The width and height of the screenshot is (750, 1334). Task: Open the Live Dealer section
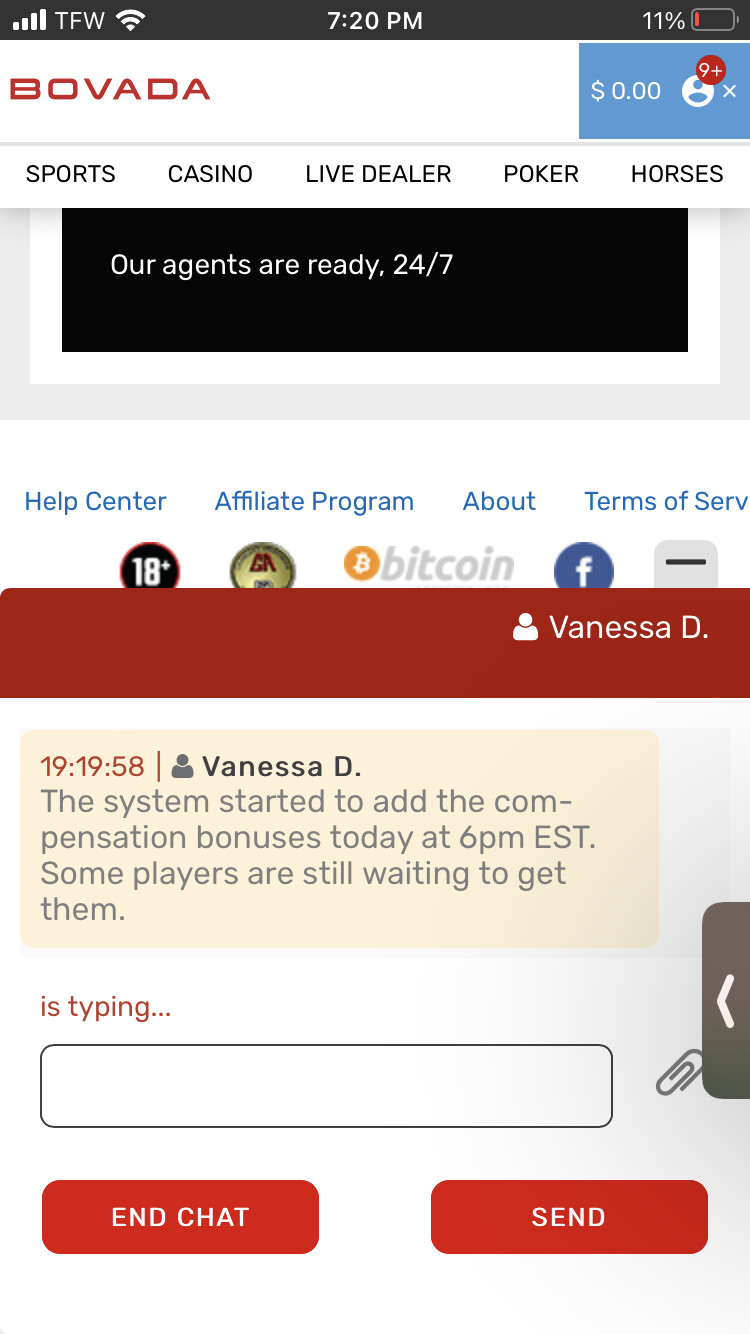(x=378, y=174)
